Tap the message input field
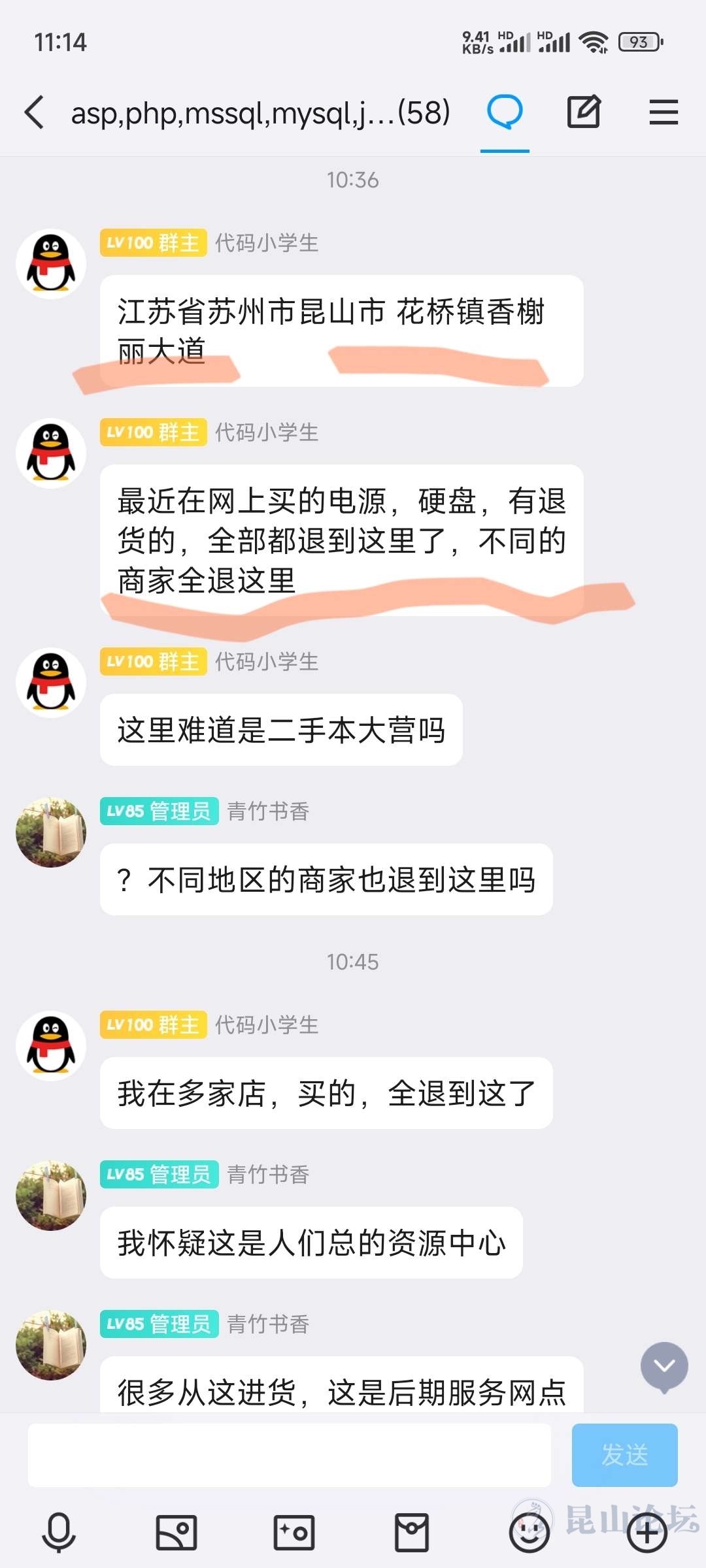706x1568 pixels. (x=289, y=1455)
